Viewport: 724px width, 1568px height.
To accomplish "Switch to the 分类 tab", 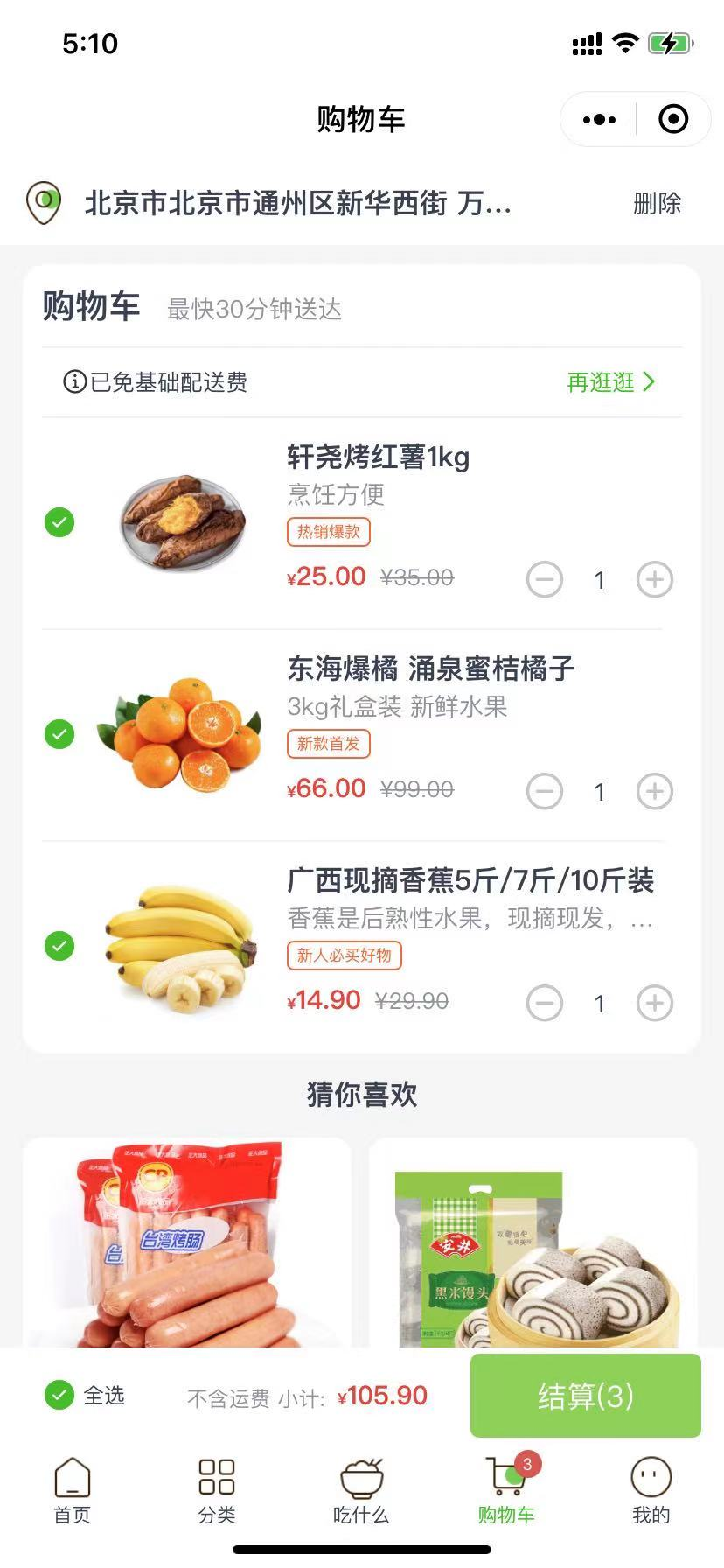I will click(x=217, y=1491).
